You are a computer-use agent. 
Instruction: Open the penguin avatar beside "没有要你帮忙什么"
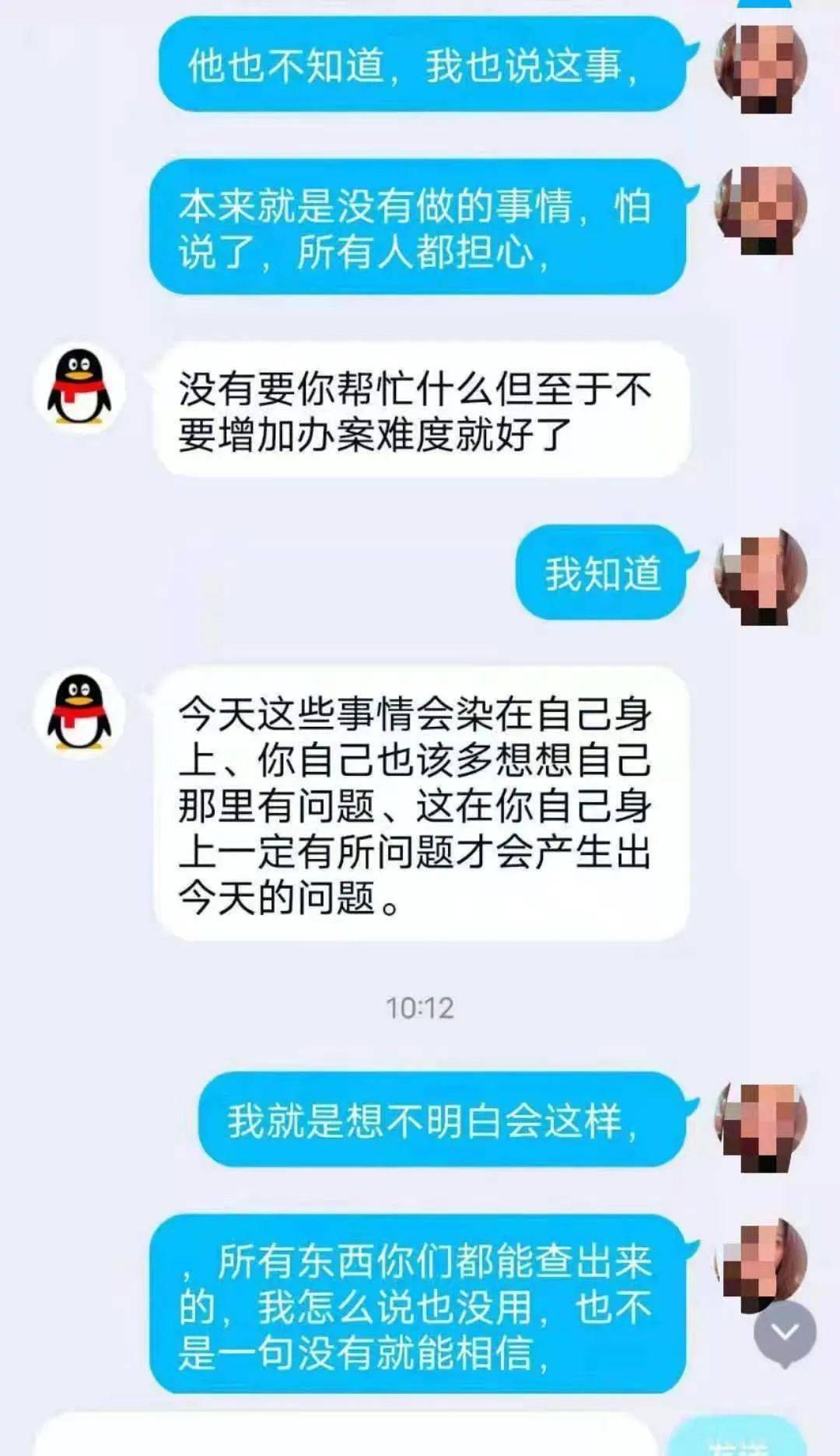point(79,387)
